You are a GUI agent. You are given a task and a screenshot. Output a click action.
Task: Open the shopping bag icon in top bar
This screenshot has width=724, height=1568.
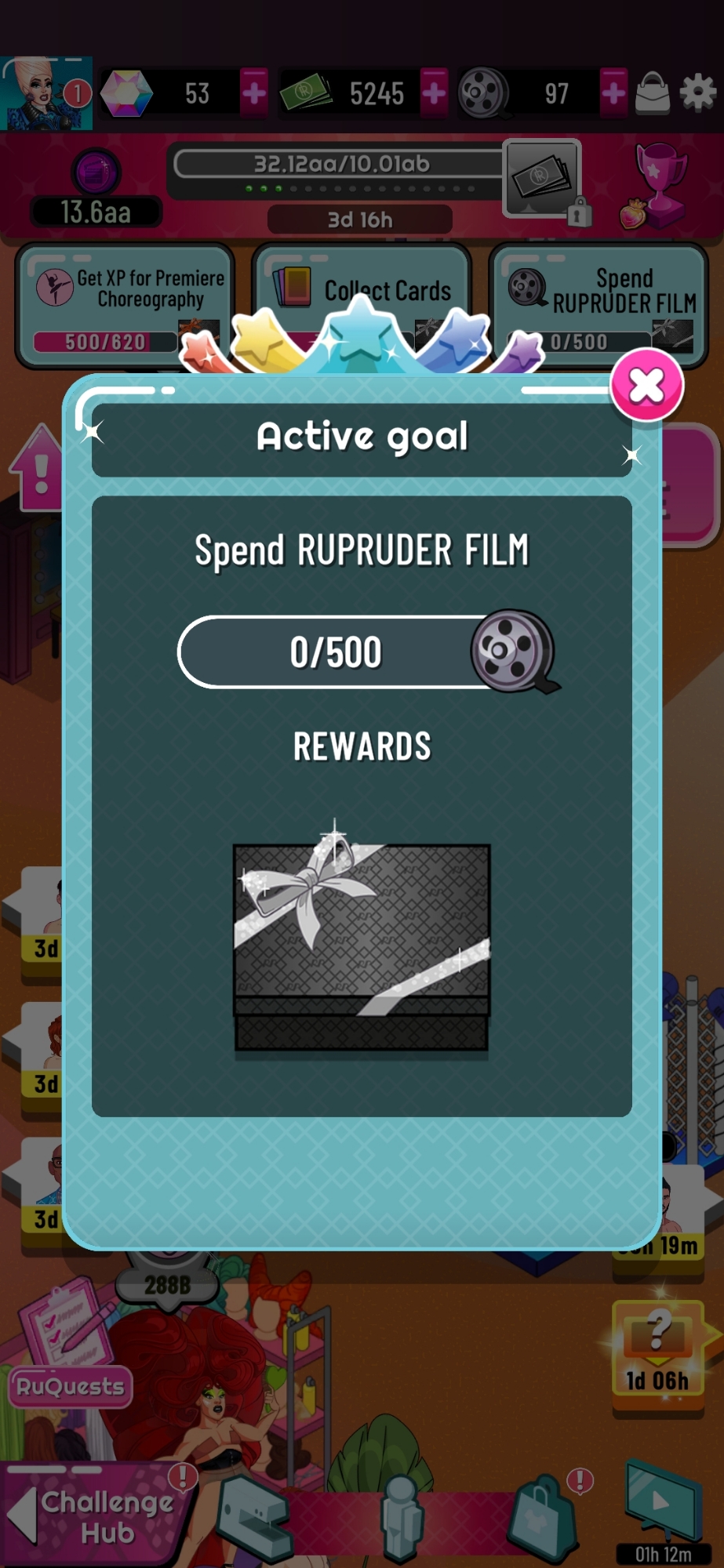(x=652, y=93)
